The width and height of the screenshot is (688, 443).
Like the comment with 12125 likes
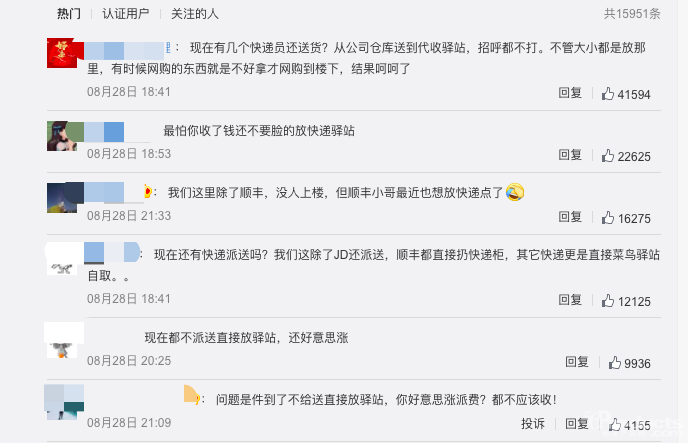pyautogui.click(x=626, y=301)
